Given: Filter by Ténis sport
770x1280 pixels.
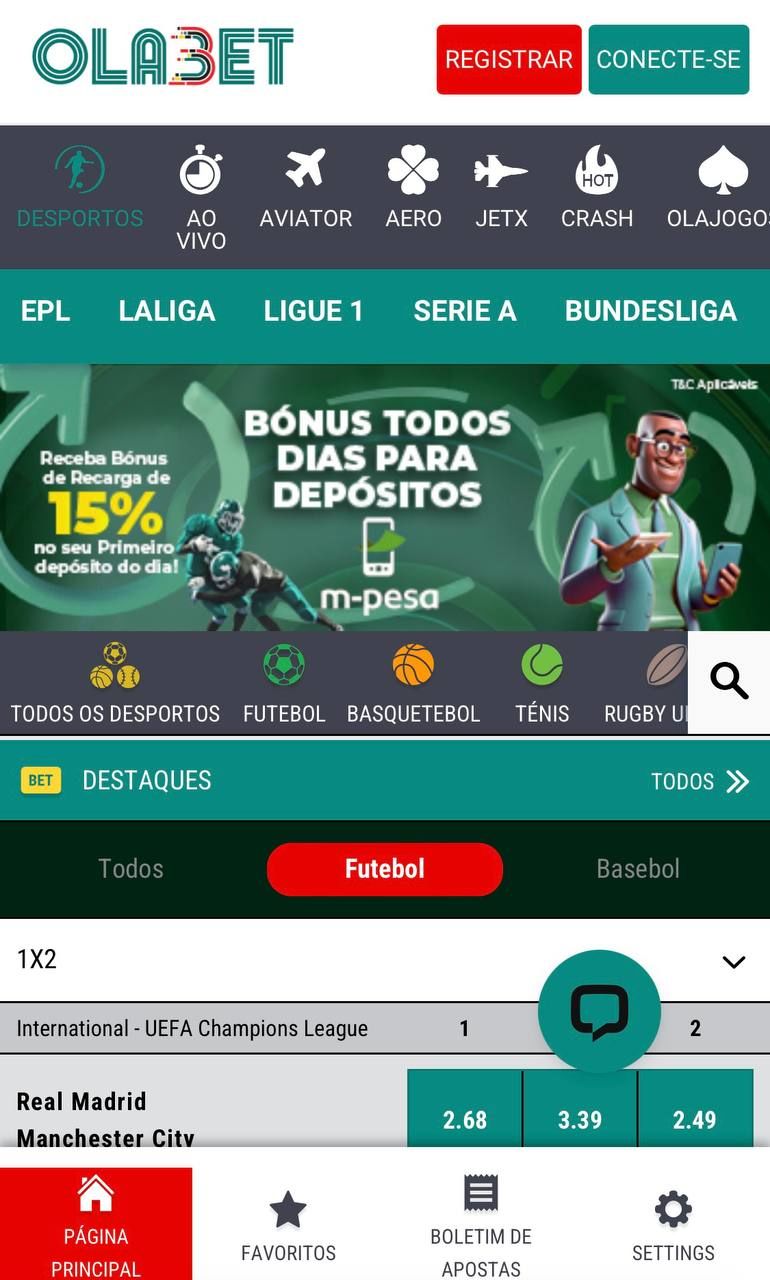Looking at the screenshot, I should pyautogui.click(x=542, y=685).
